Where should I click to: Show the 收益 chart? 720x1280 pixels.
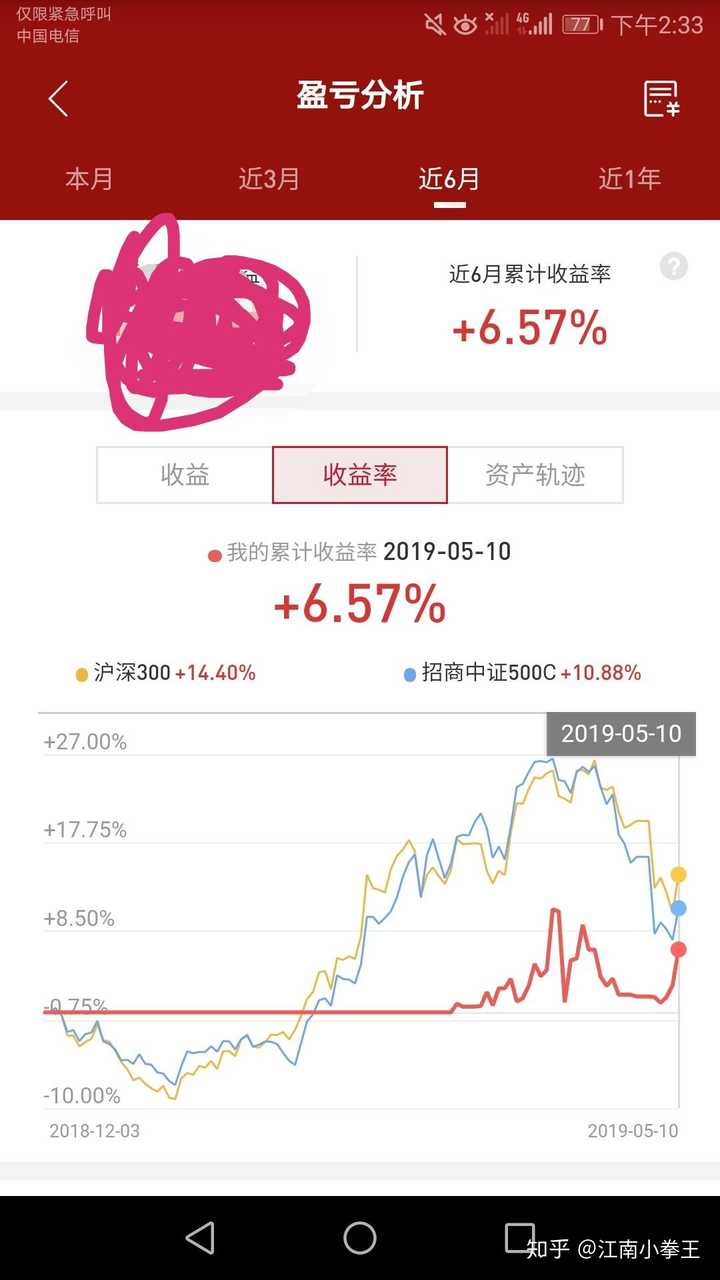[x=185, y=475]
